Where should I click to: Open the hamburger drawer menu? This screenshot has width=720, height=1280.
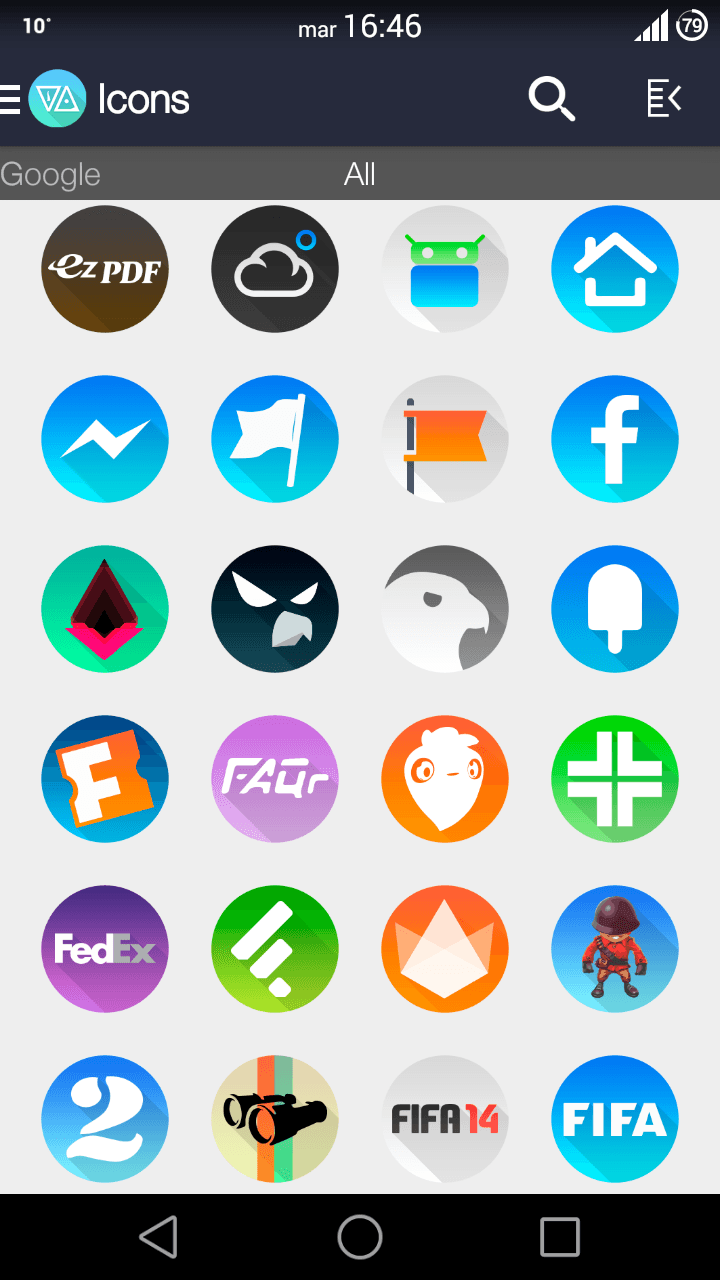pyautogui.click(x=10, y=99)
